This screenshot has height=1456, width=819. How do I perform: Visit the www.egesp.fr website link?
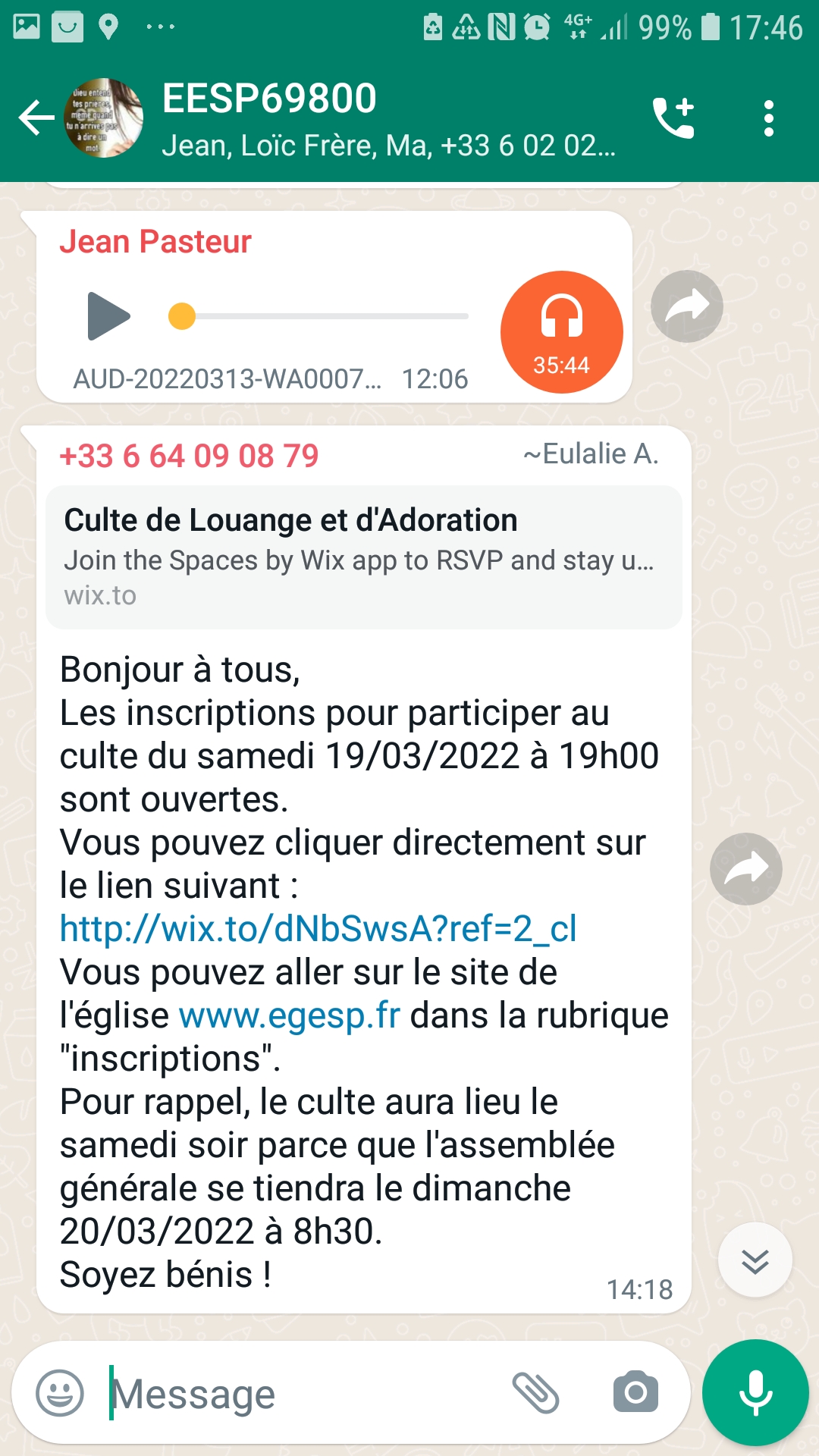coord(290,1015)
